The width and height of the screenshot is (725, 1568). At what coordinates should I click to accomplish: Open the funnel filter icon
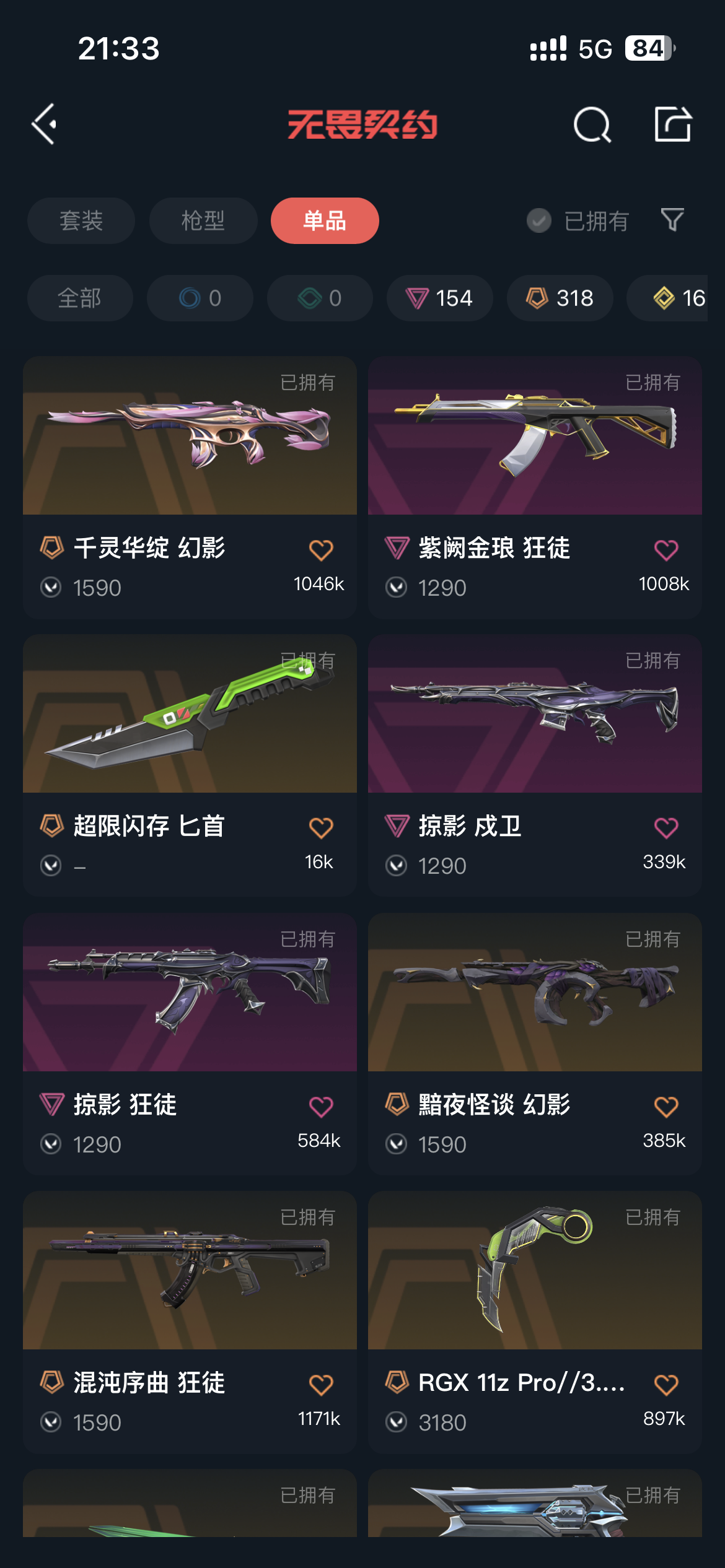click(x=672, y=220)
